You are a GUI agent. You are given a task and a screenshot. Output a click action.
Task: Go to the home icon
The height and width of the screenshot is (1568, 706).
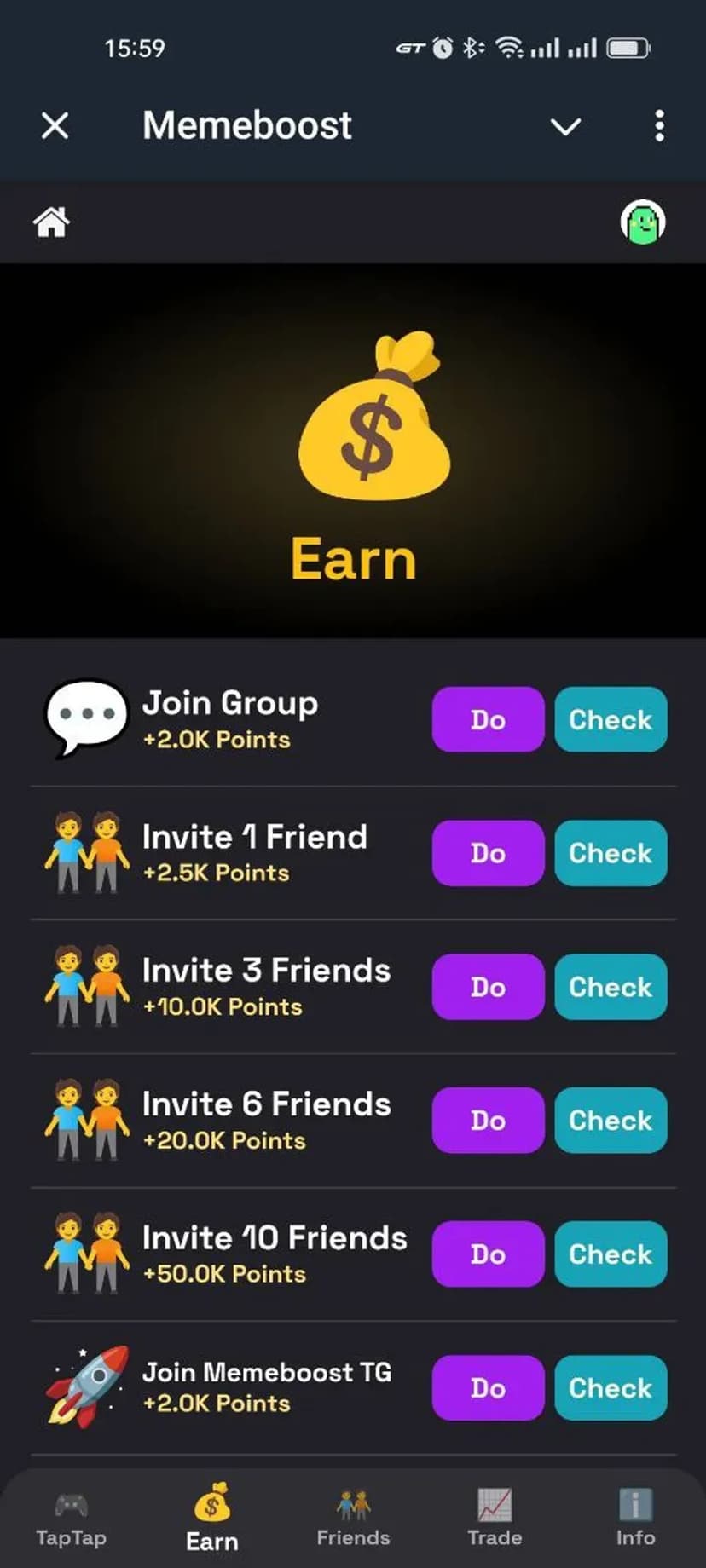pos(51,222)
